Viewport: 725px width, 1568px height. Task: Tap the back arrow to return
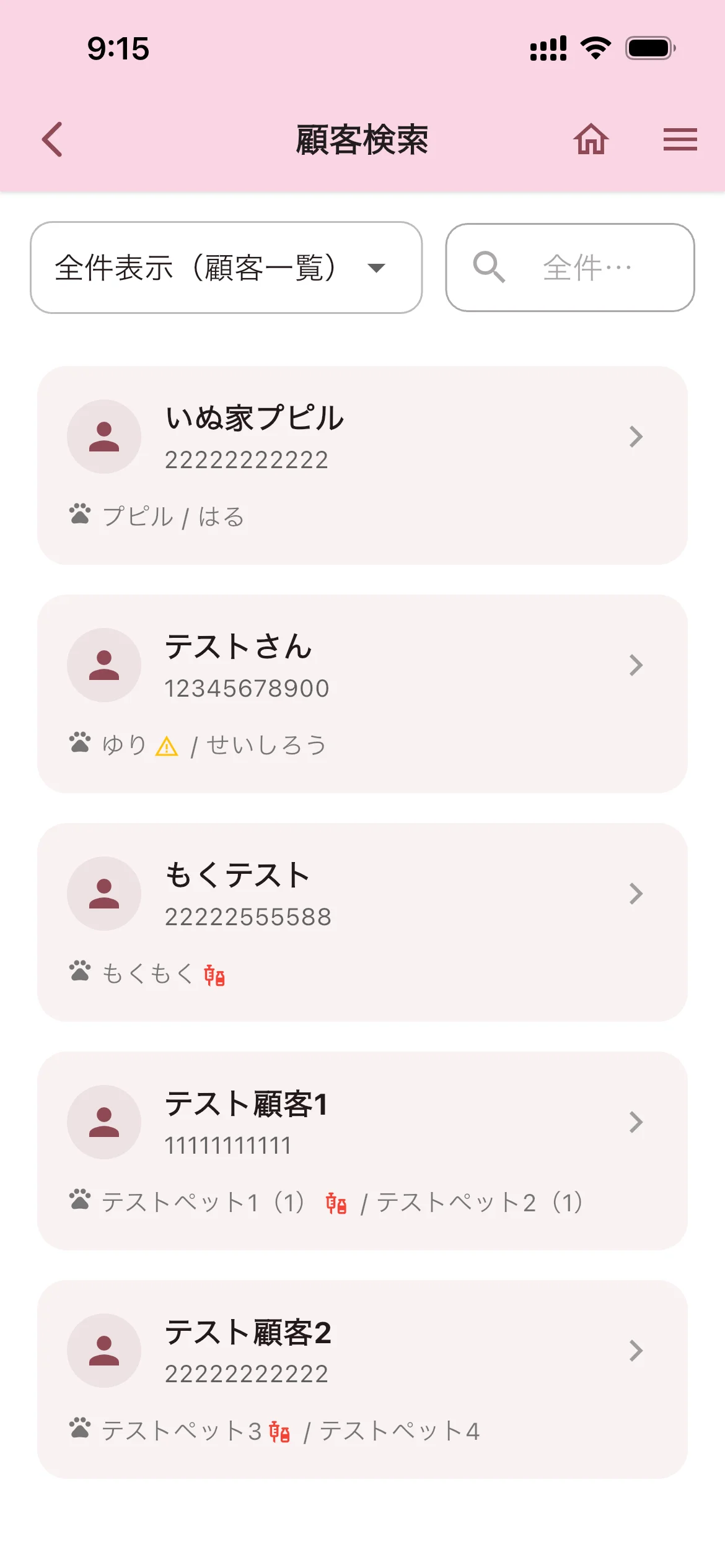point(52,140)
